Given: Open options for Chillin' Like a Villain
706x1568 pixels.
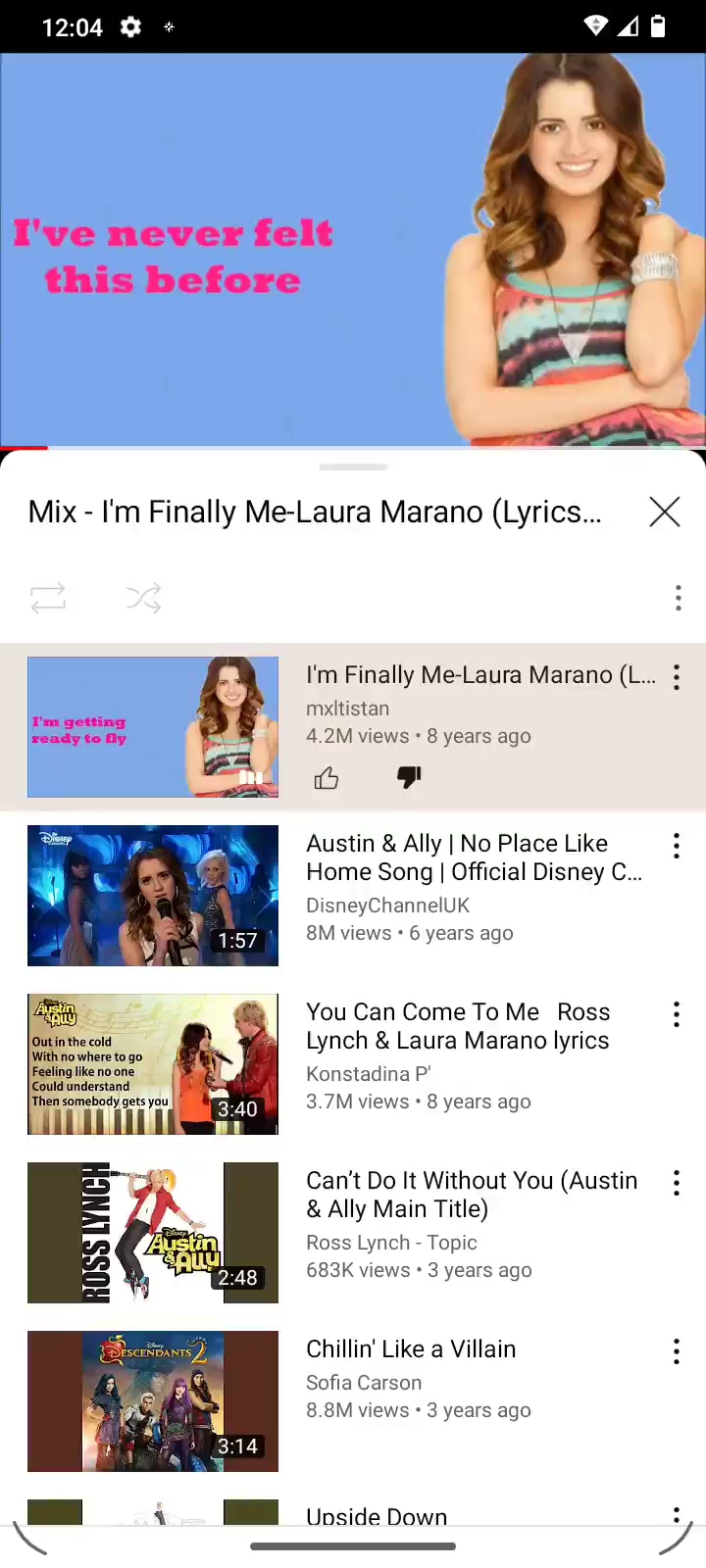Looking at the screenshot, I should [677, 1351].
